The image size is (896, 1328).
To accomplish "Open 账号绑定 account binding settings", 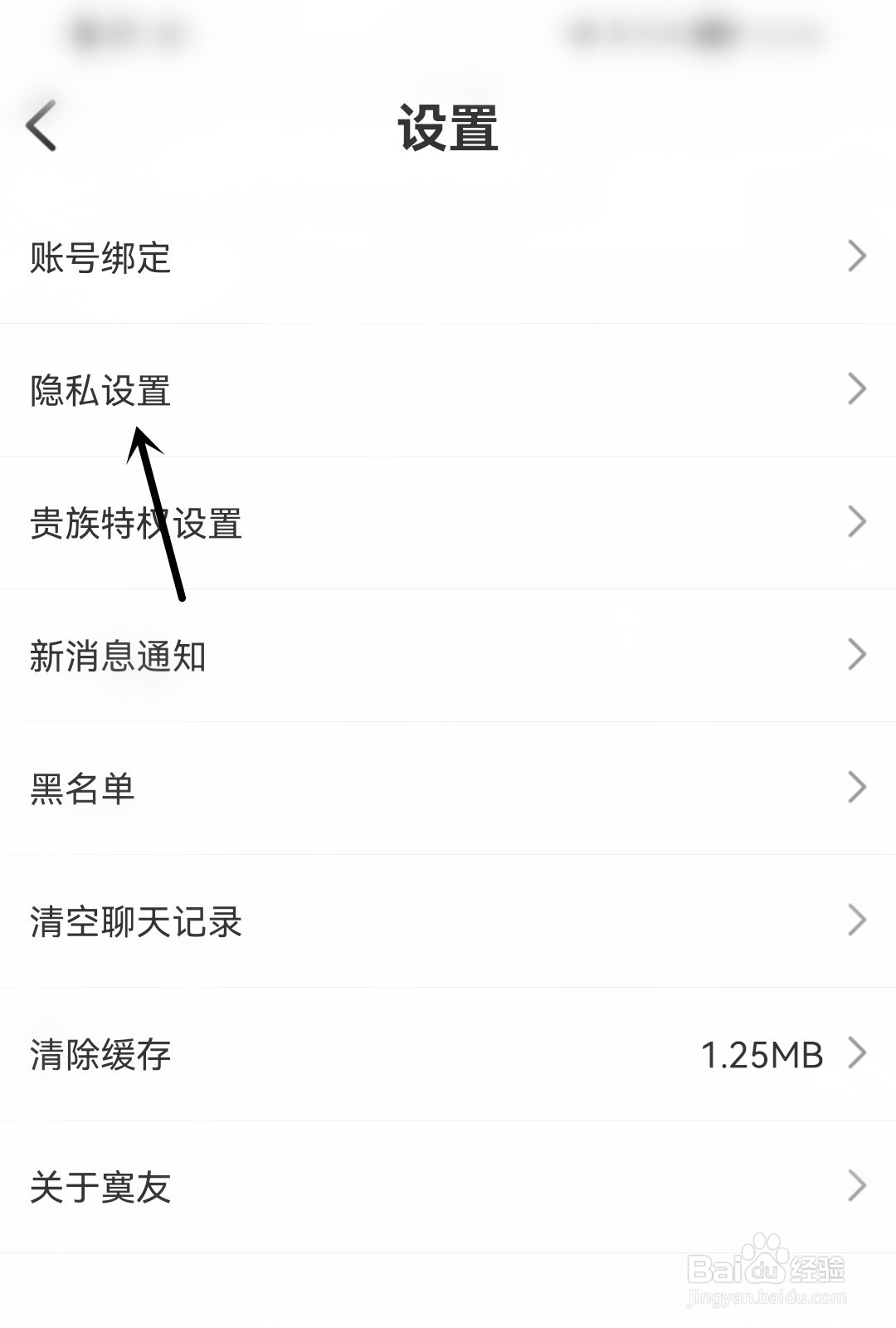I will click(100, 259).
